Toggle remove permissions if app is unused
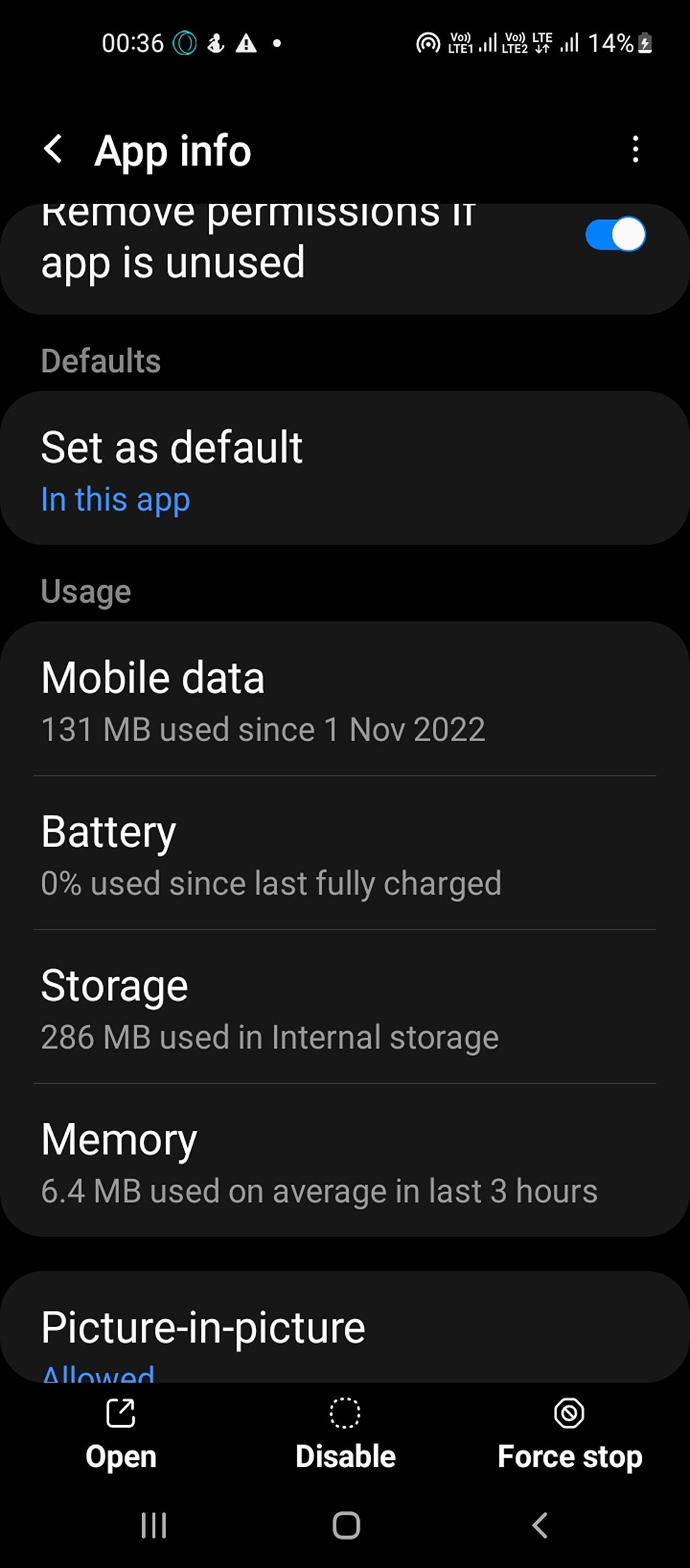690x1568 pixels. pyautogui.click(x=615, y=235)
